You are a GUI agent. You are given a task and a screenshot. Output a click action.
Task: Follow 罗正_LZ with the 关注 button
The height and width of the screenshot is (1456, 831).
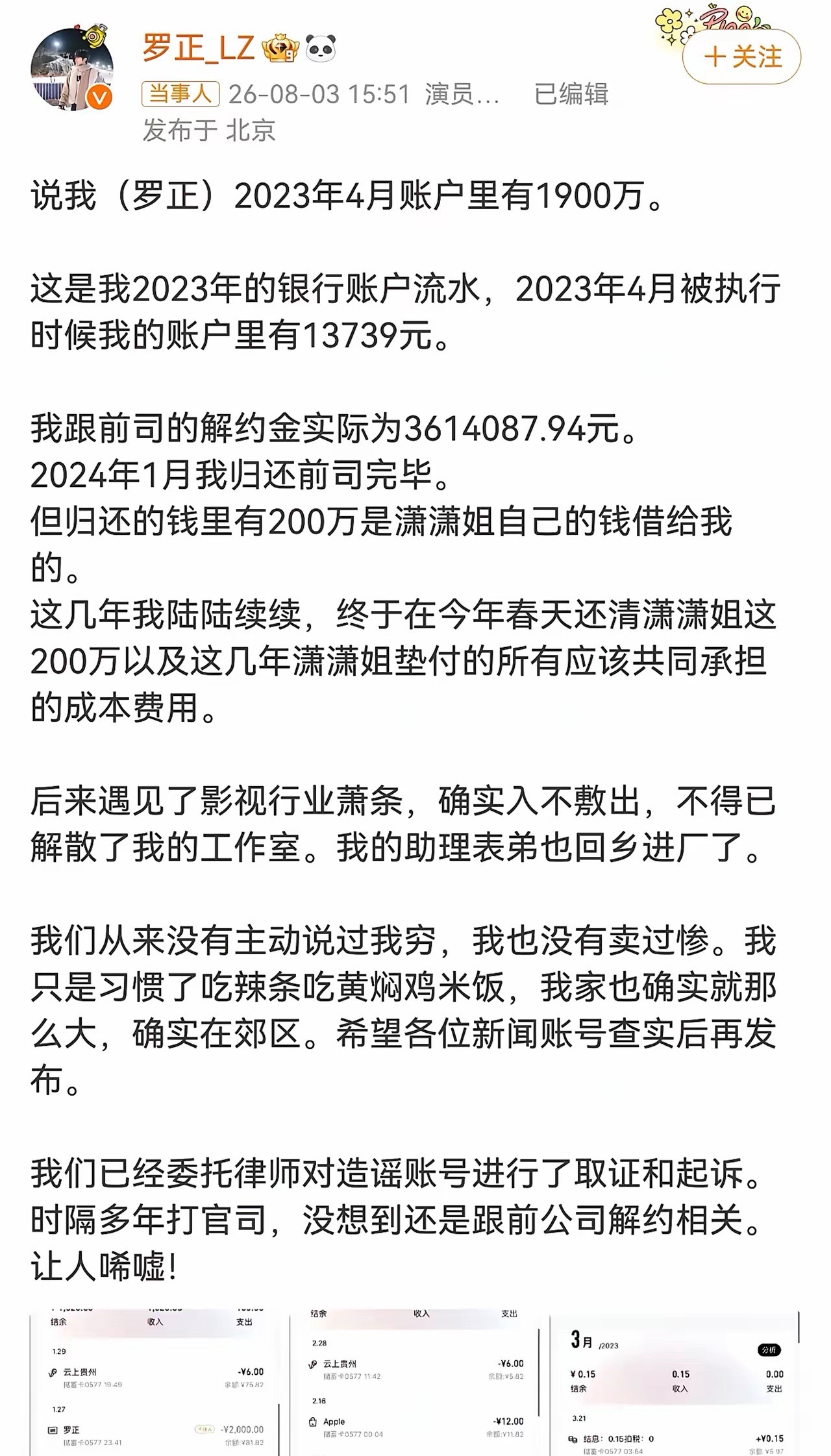click(x=741, y=57)
